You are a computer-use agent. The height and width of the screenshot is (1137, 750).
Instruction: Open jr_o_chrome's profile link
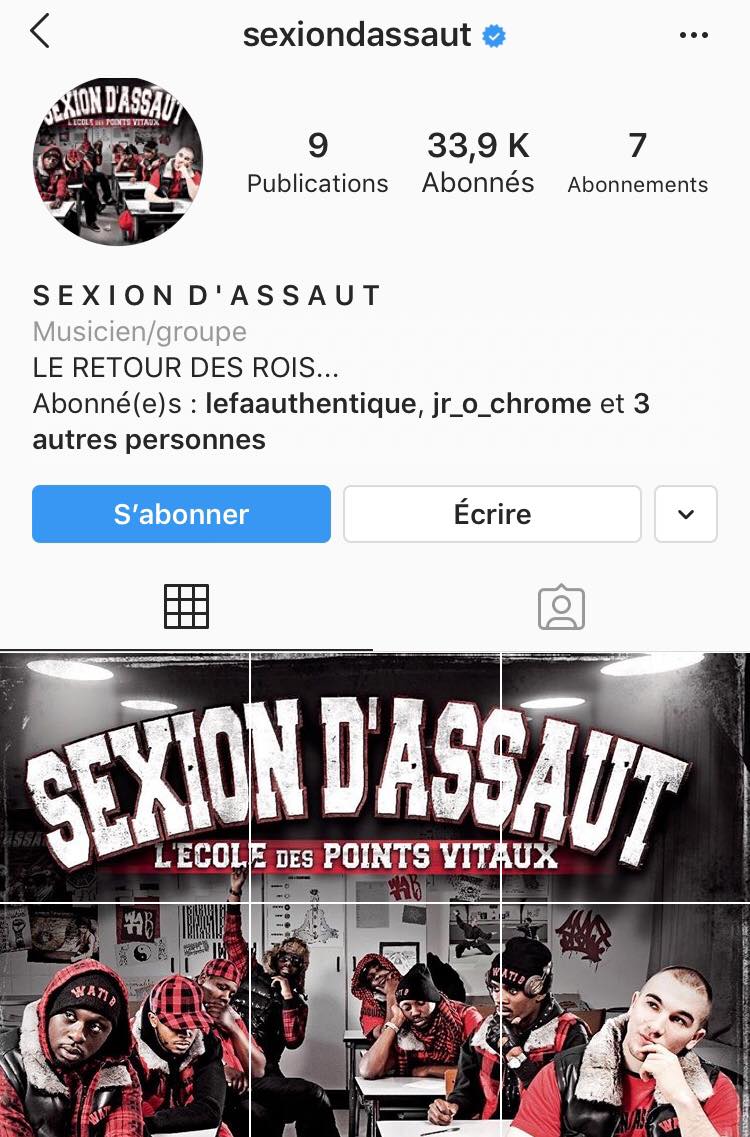click(511, 404)
